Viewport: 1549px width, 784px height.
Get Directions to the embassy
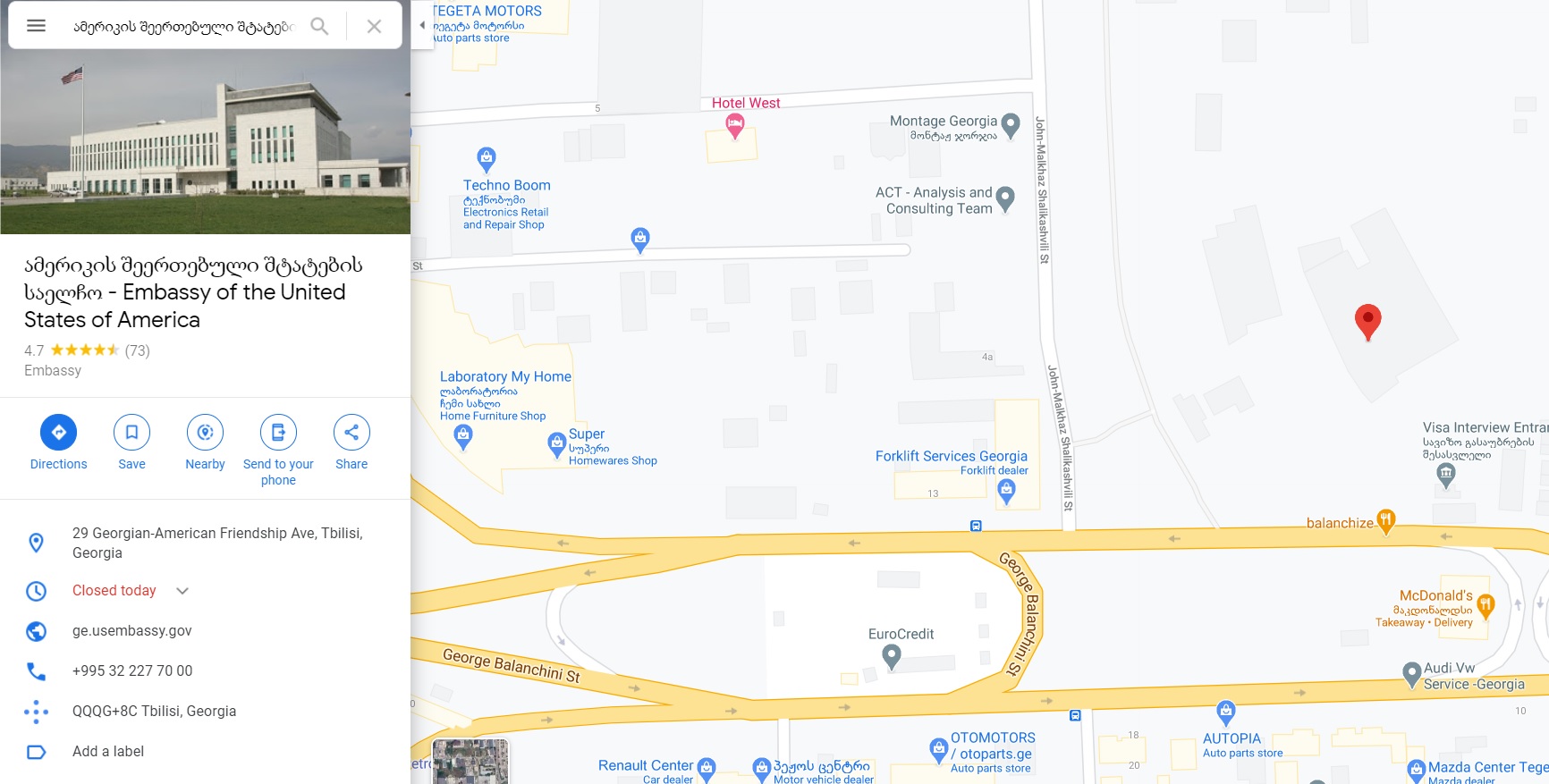tap(58, 433)
